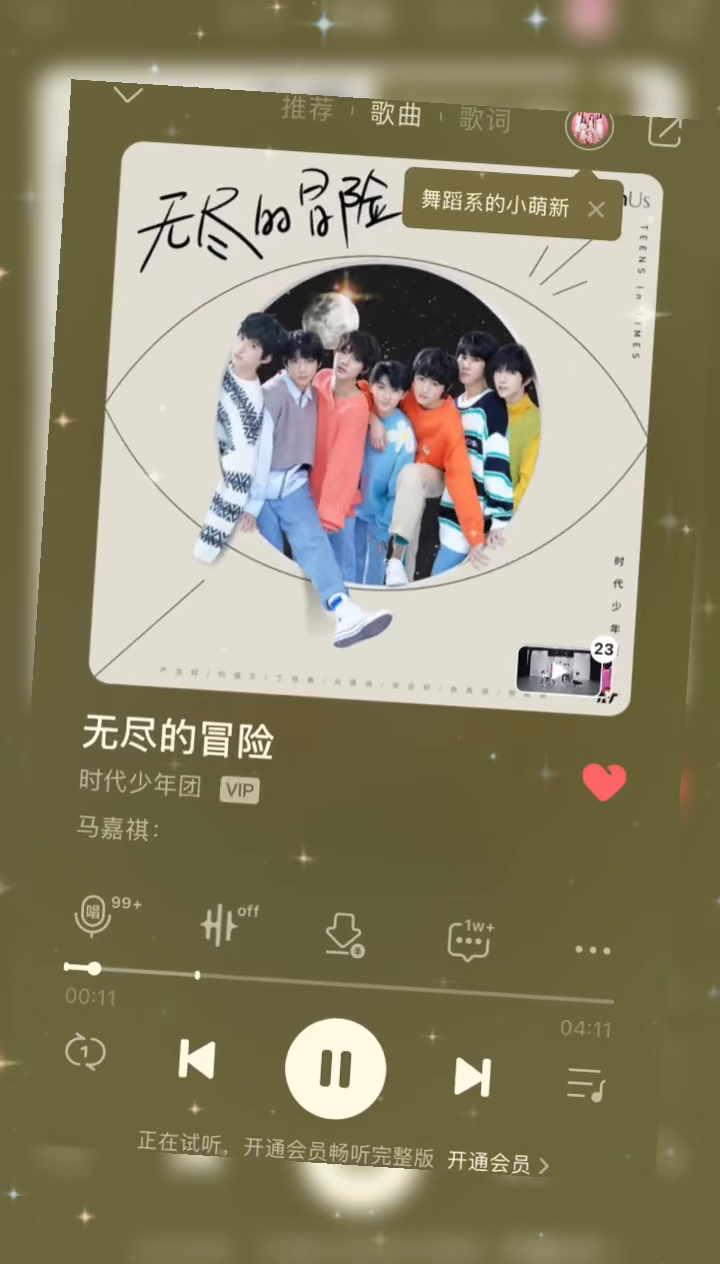720x1264 pixels.
Task: Switch to the 歌词 lyrics tab
Action: tap(485, 118)
